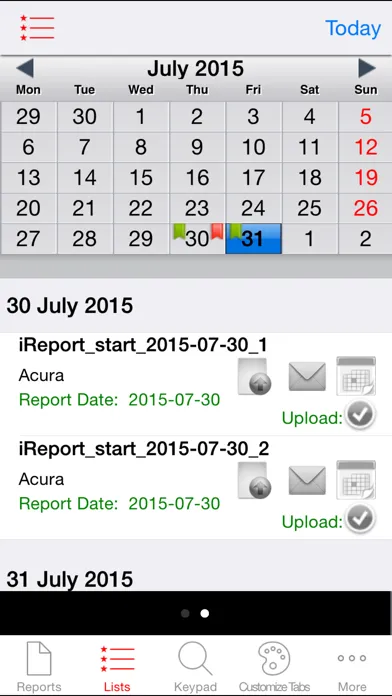Viewport: 392px width, 696px height.
Task: Open the starred list icon at top left
Action: [37, 28]
